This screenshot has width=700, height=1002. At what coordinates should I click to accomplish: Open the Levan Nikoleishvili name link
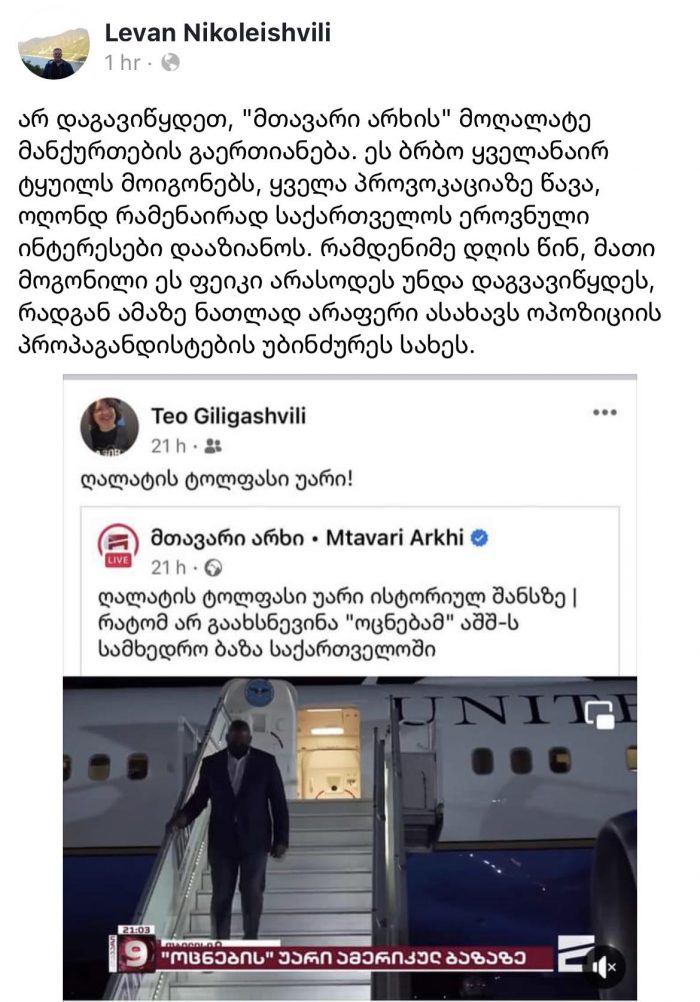[217, 34]
